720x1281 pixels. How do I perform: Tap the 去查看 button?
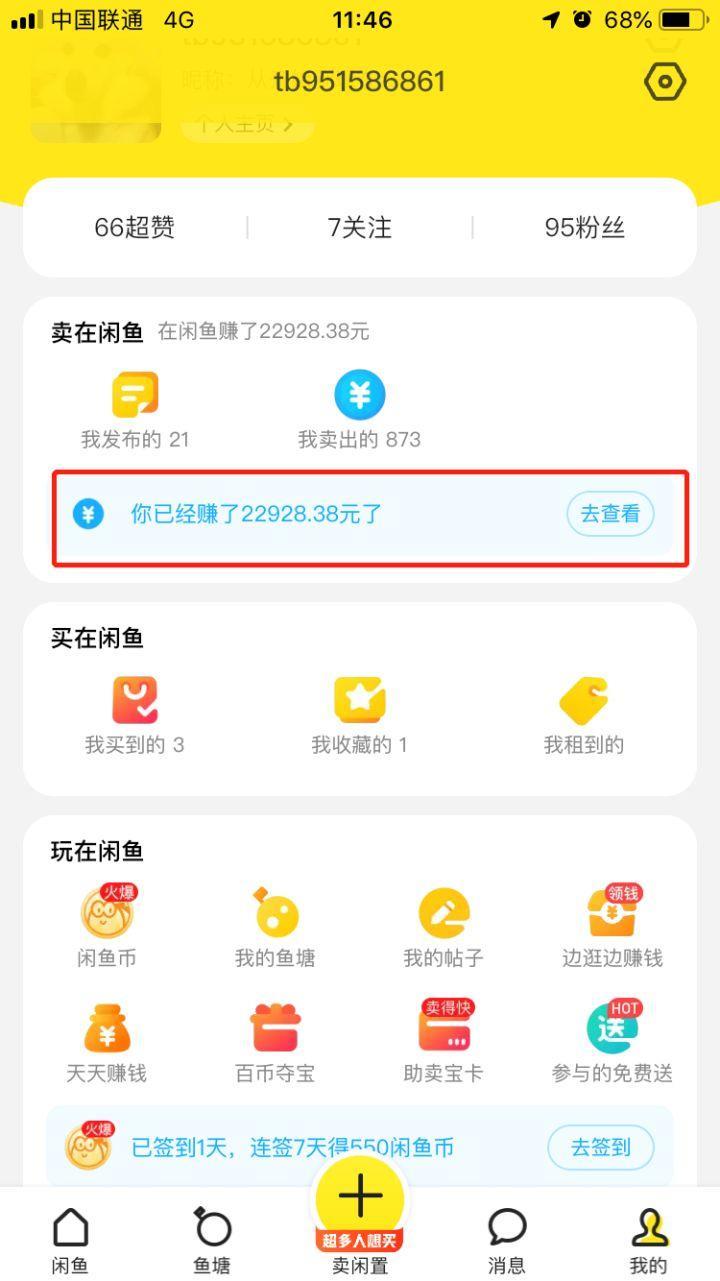pos(610,514)
